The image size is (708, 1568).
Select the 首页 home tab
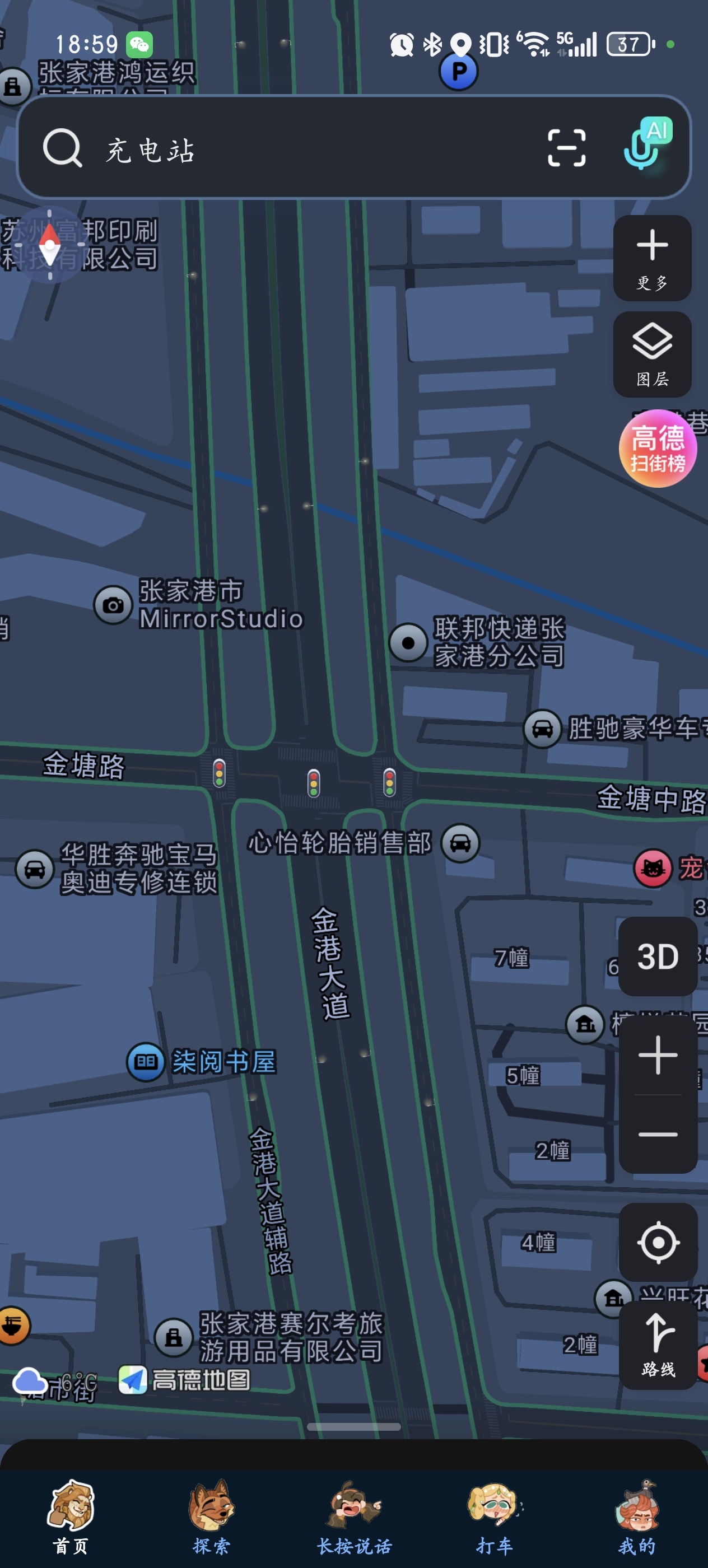tap(71, 1516)
